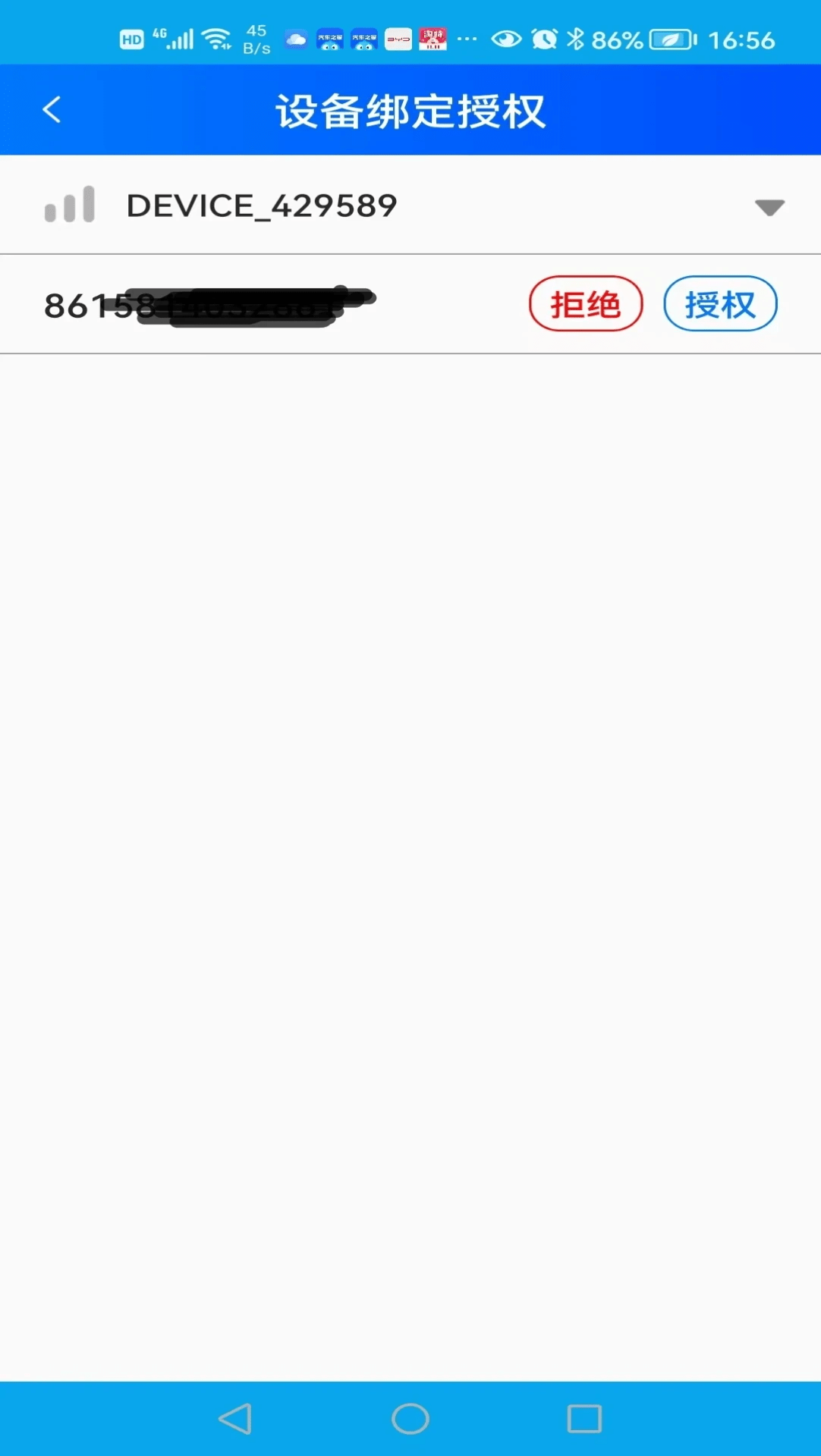The width and height of the screenshot is (821, 1456).
Task: Tap the red 拒绝 button
Action: (586, 304)
